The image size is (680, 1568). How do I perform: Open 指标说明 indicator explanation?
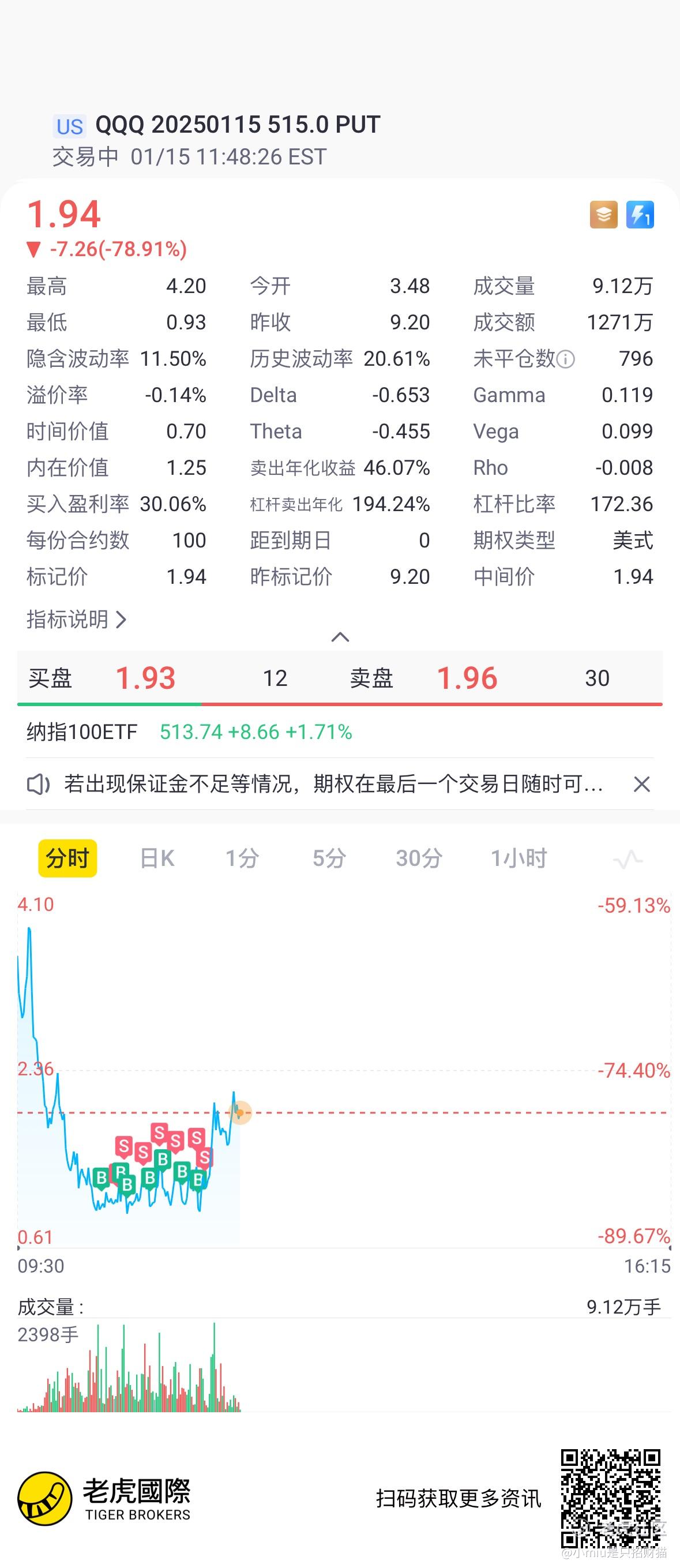[76, 620]
